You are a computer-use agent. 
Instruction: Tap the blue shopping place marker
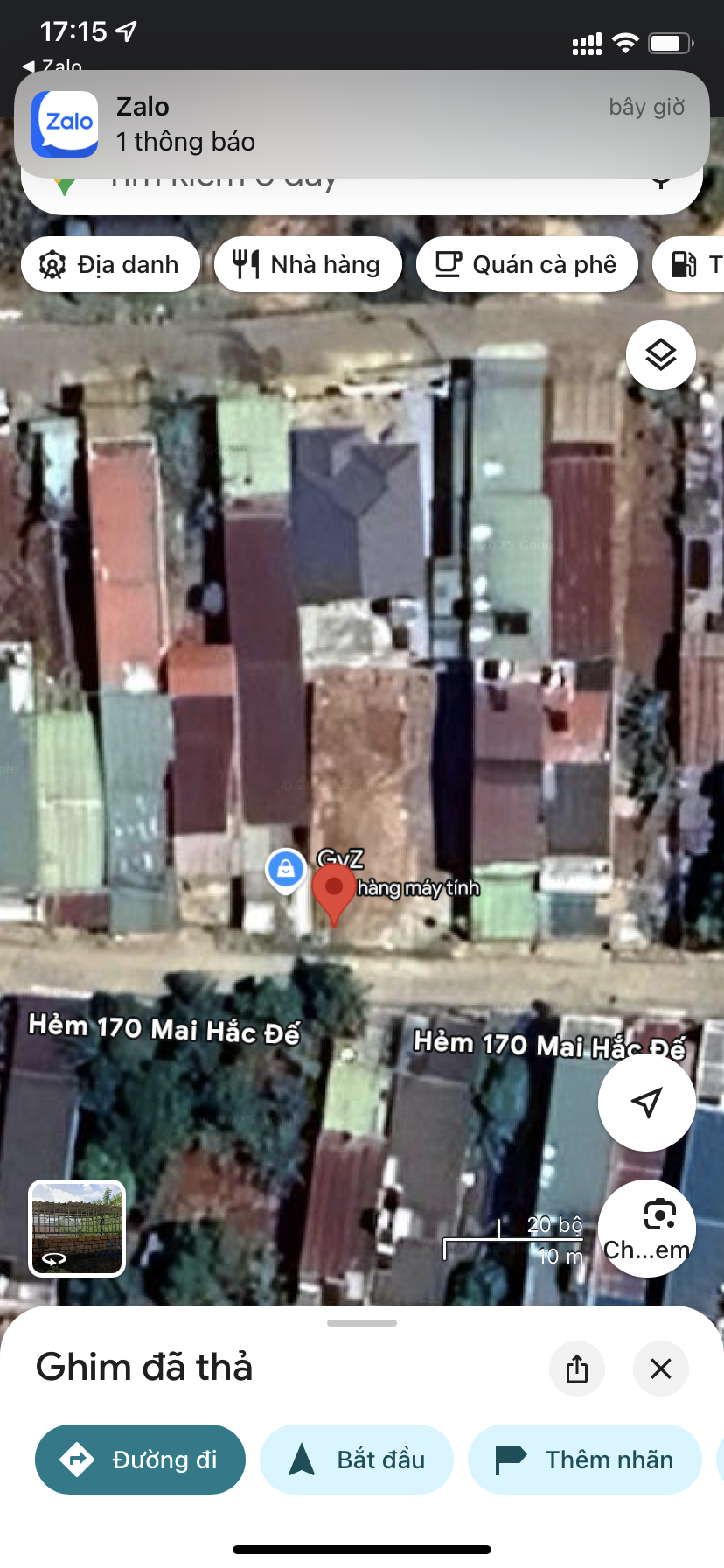(285, 870)
